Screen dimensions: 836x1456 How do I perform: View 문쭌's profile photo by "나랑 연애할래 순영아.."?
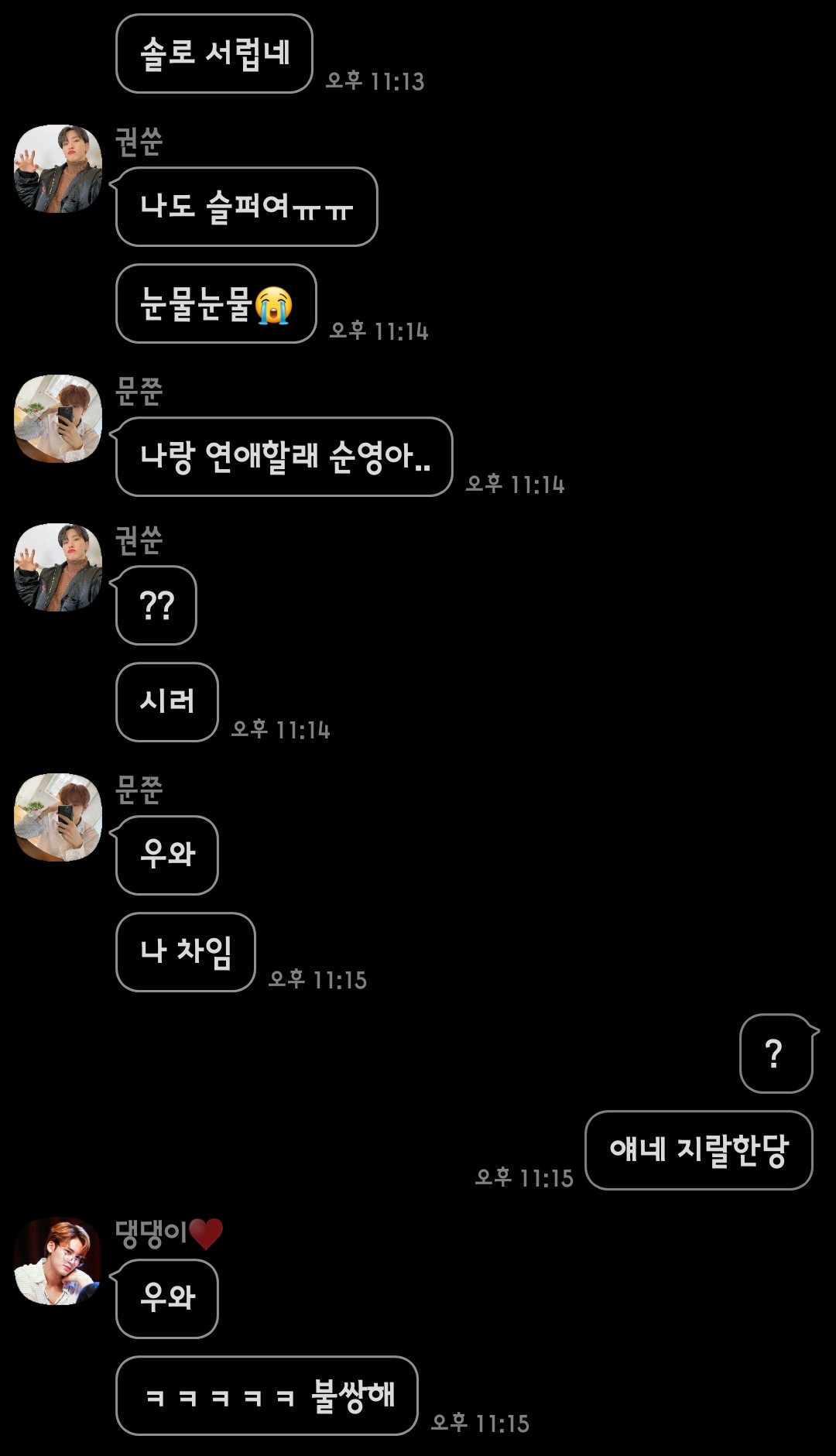(58, 419)
